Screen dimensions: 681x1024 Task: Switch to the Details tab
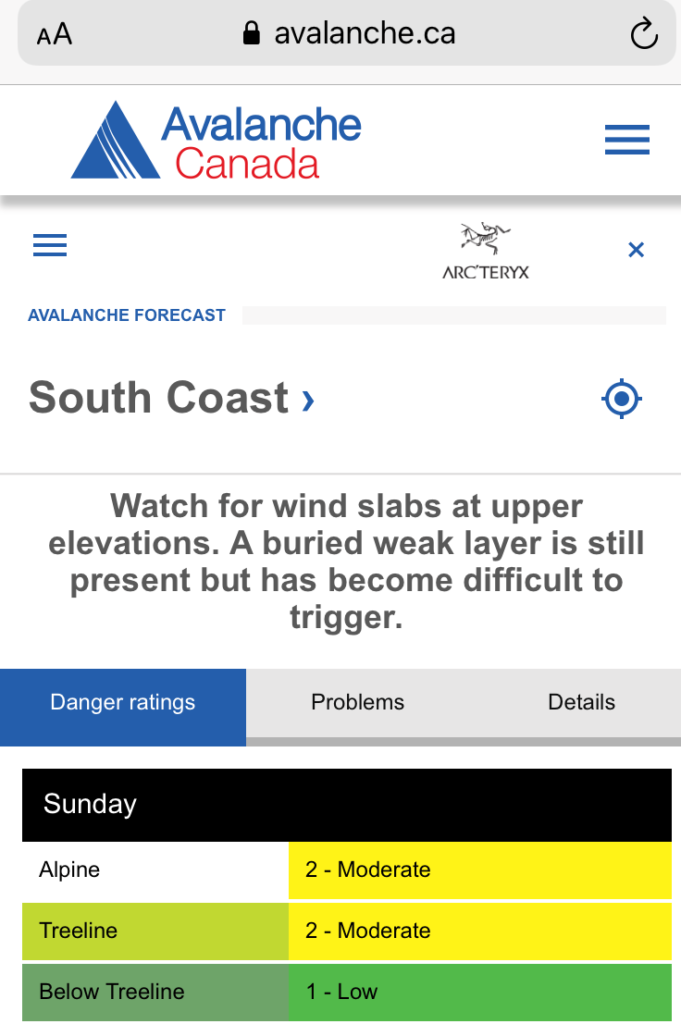(x=581, y=702)
